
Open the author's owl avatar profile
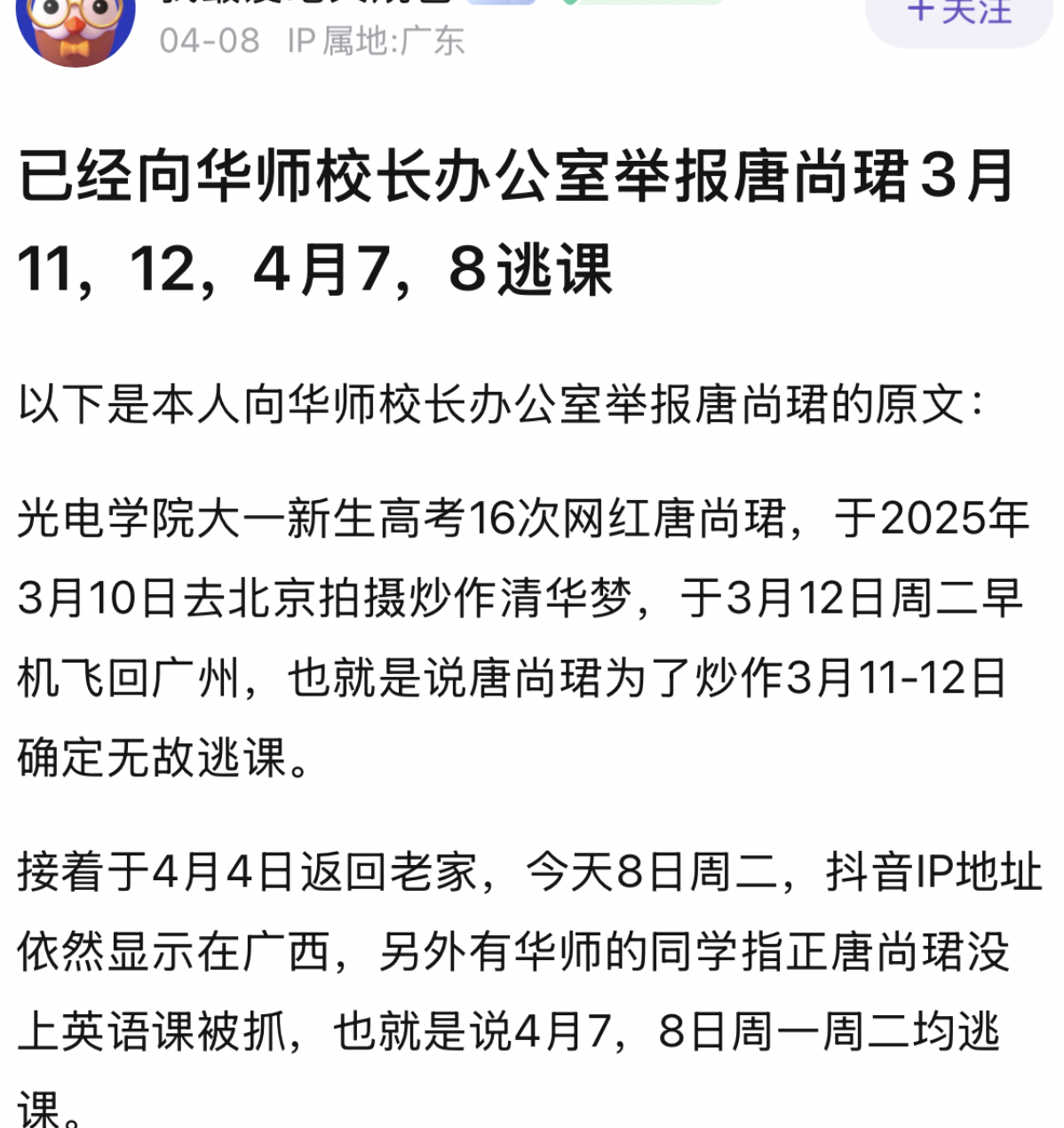coord(75,28)
